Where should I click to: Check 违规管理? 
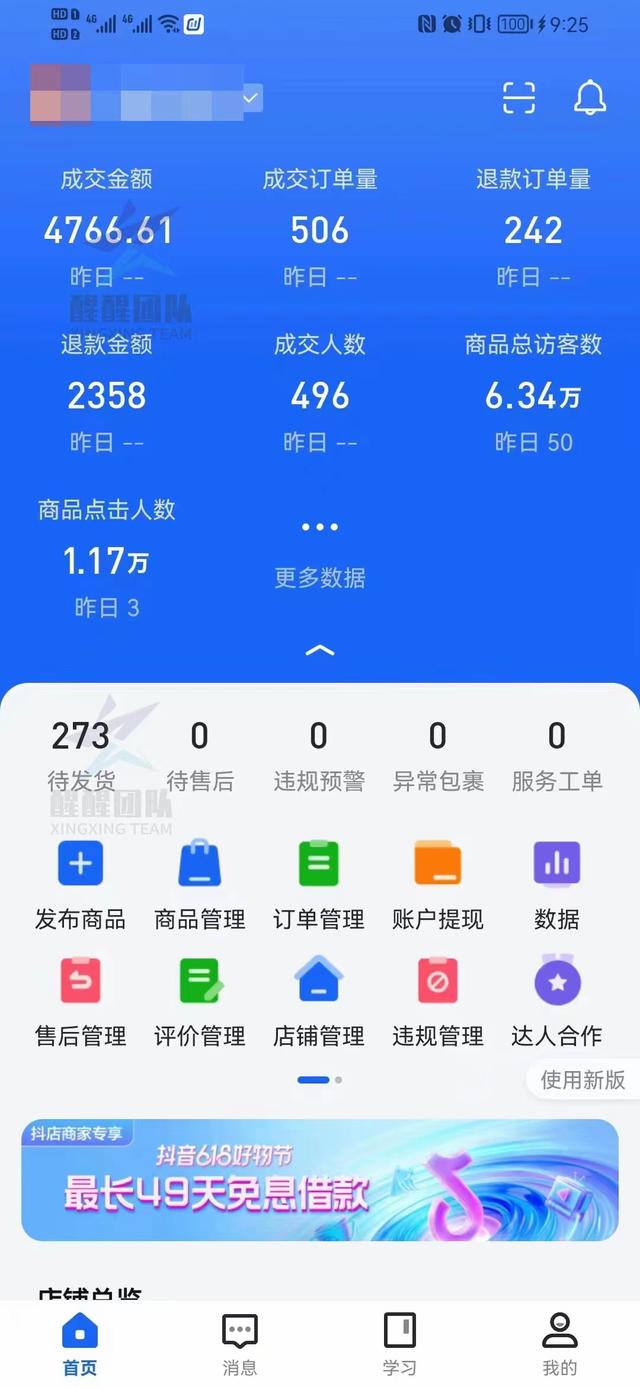pyautogui.click(x=438, y=1002)
